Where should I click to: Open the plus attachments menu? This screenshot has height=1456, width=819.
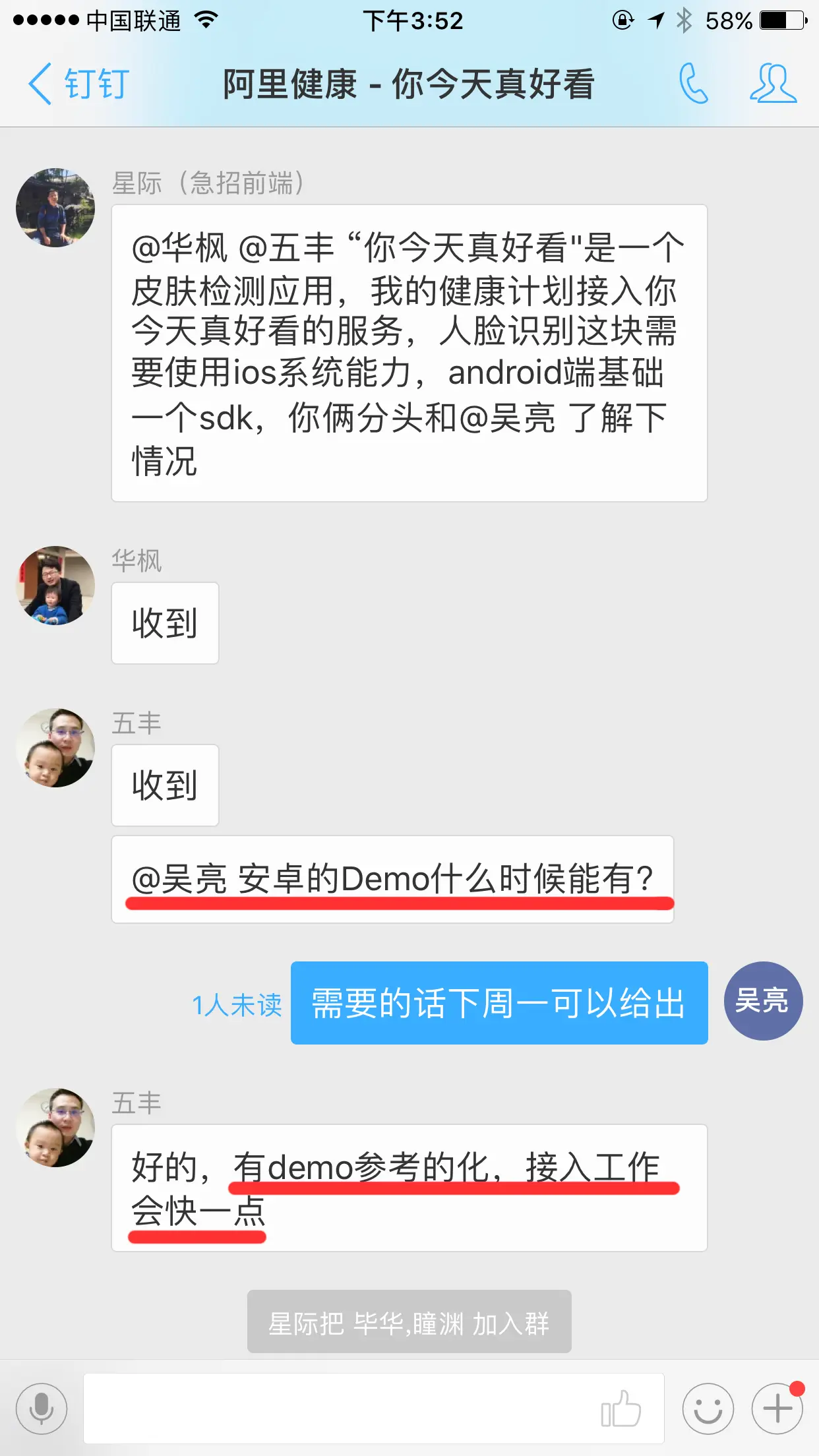(777, 1409)
